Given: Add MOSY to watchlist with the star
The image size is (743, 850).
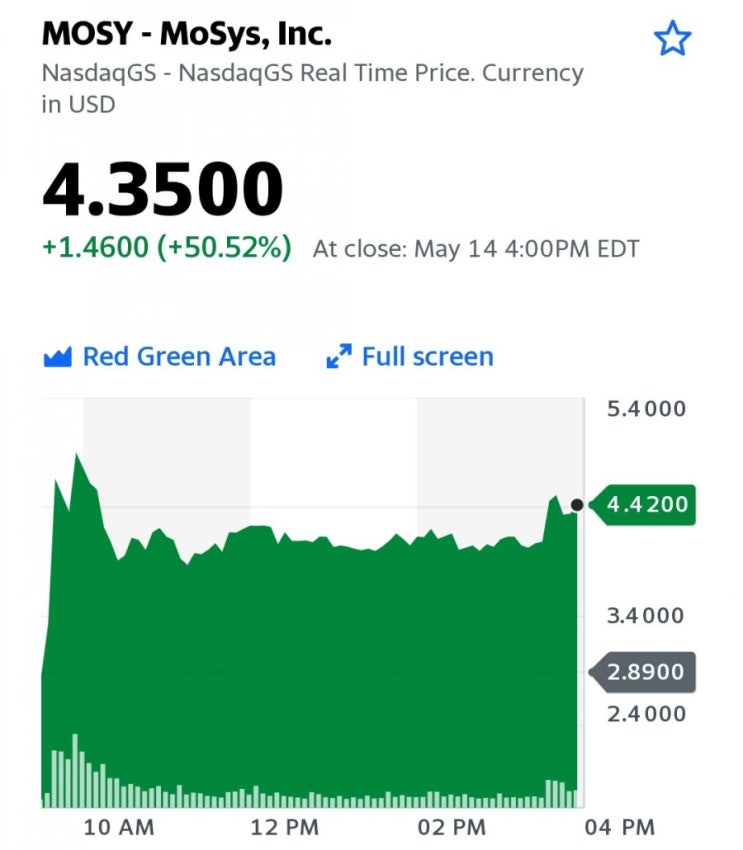Looking at the screenshot, I should pyautogui.click(x=672, y=39).
